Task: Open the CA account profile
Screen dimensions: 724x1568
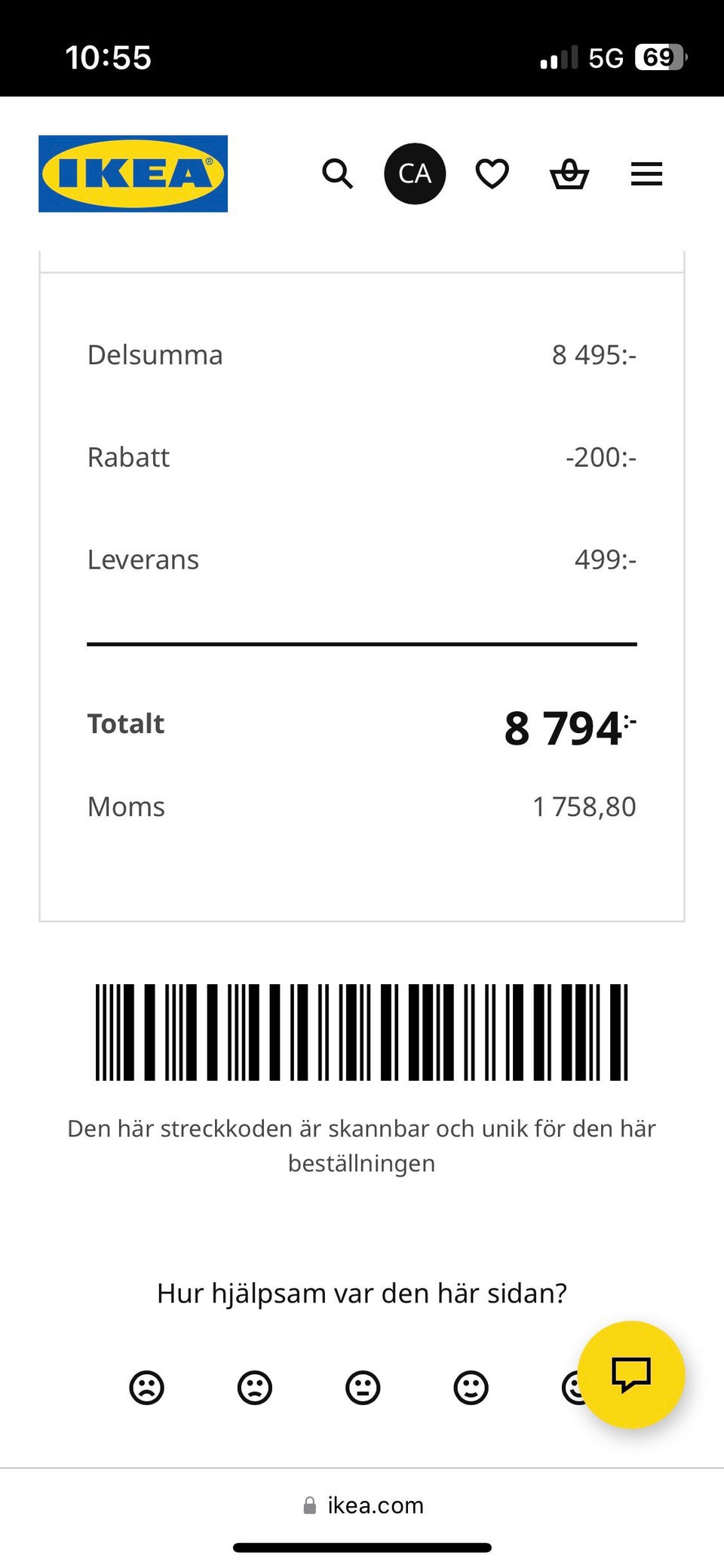Action: [415, 173]
